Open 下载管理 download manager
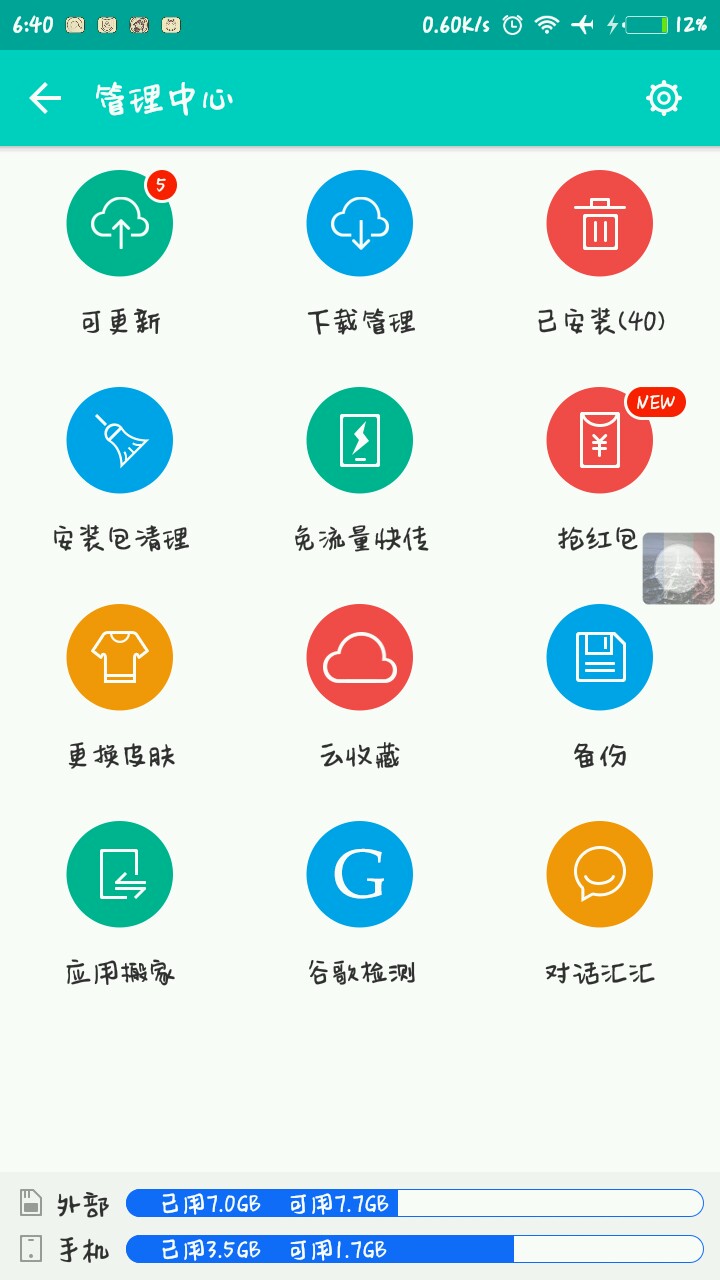The image size is (720, 1280). [x=360, y=223]
